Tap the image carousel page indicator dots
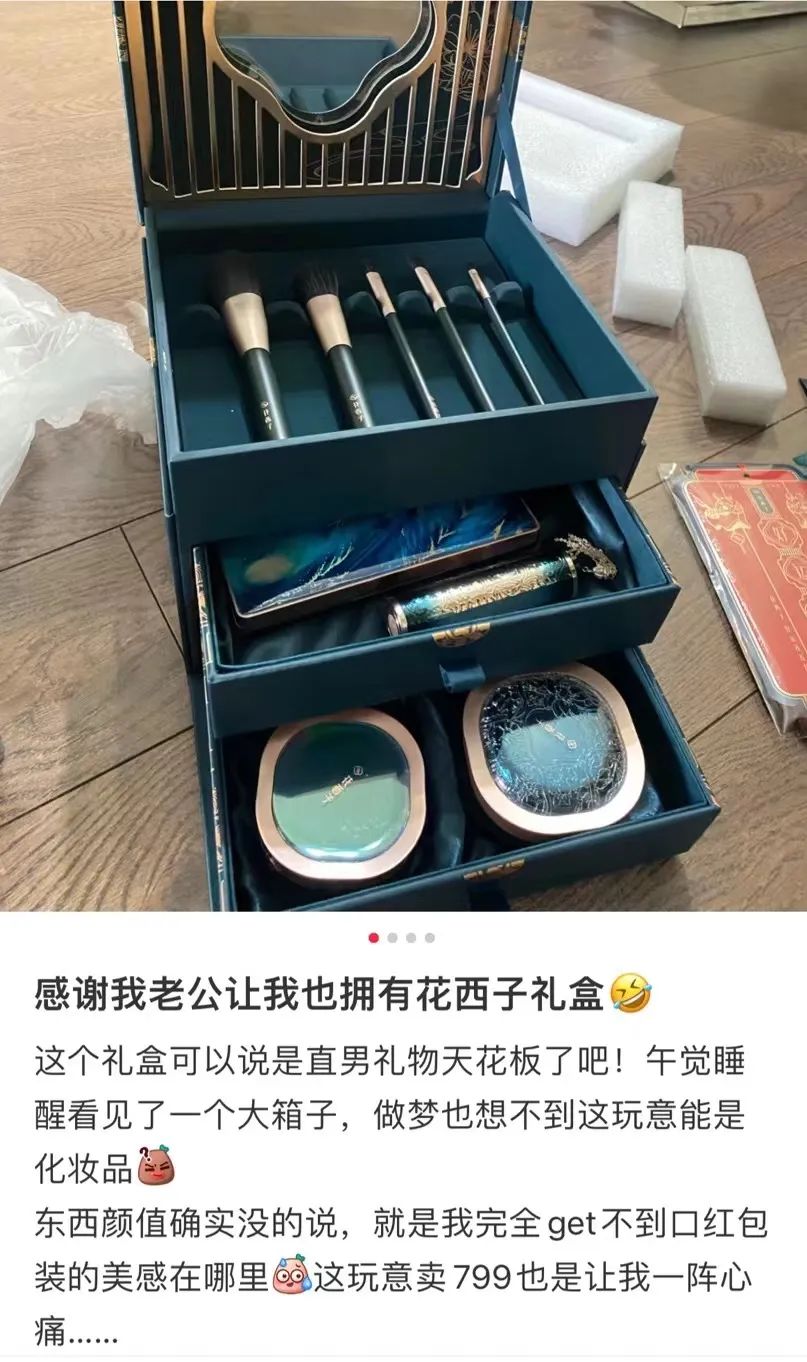Image resolution: width=807 pixels, height=1362 pixels. pos(402,938)
